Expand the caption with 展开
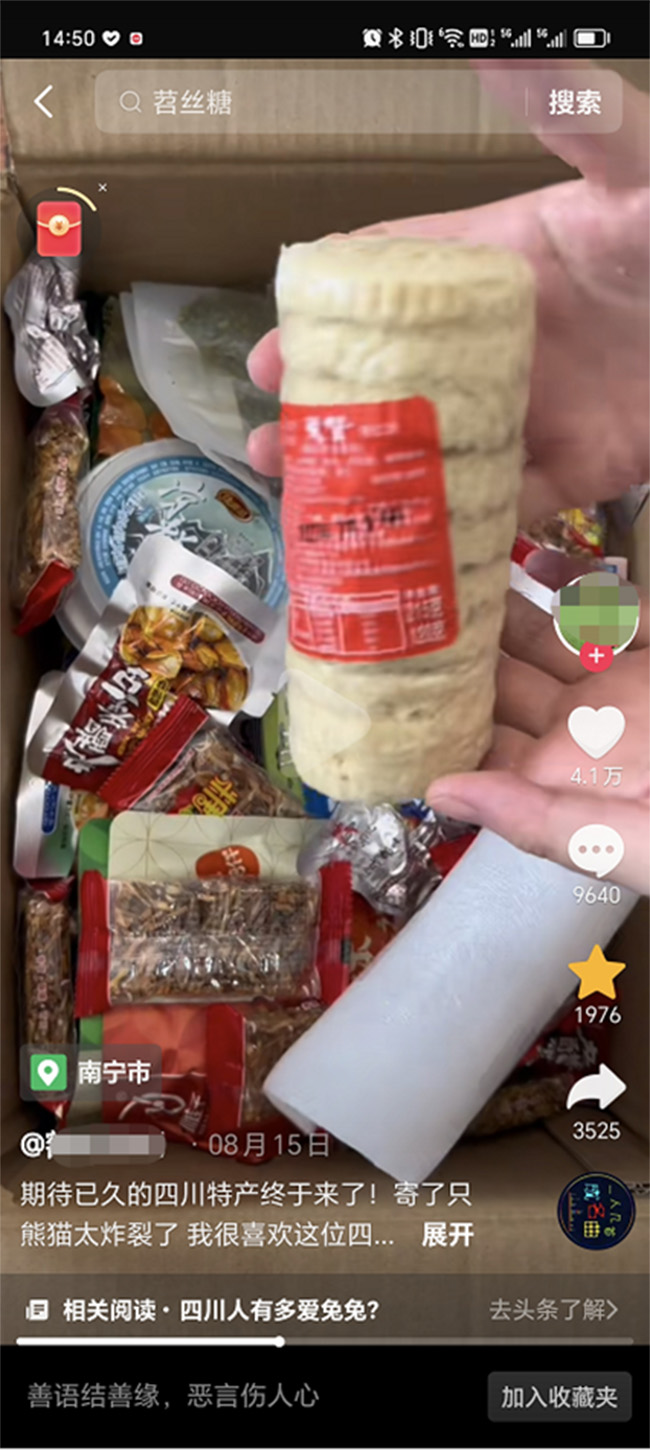The image size is (650, 1450). point(447,1234)
